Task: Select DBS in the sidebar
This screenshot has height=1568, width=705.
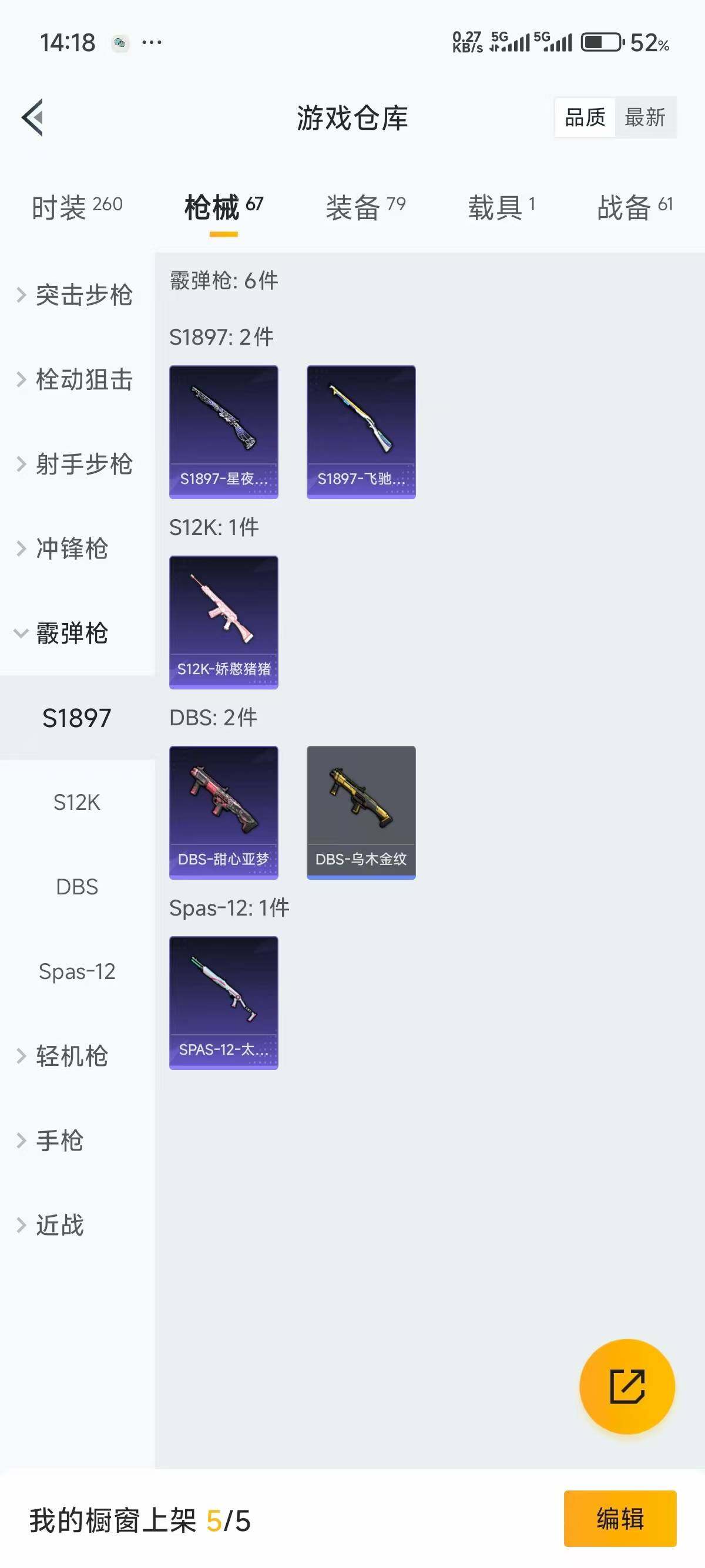Action: click(77, 887)
